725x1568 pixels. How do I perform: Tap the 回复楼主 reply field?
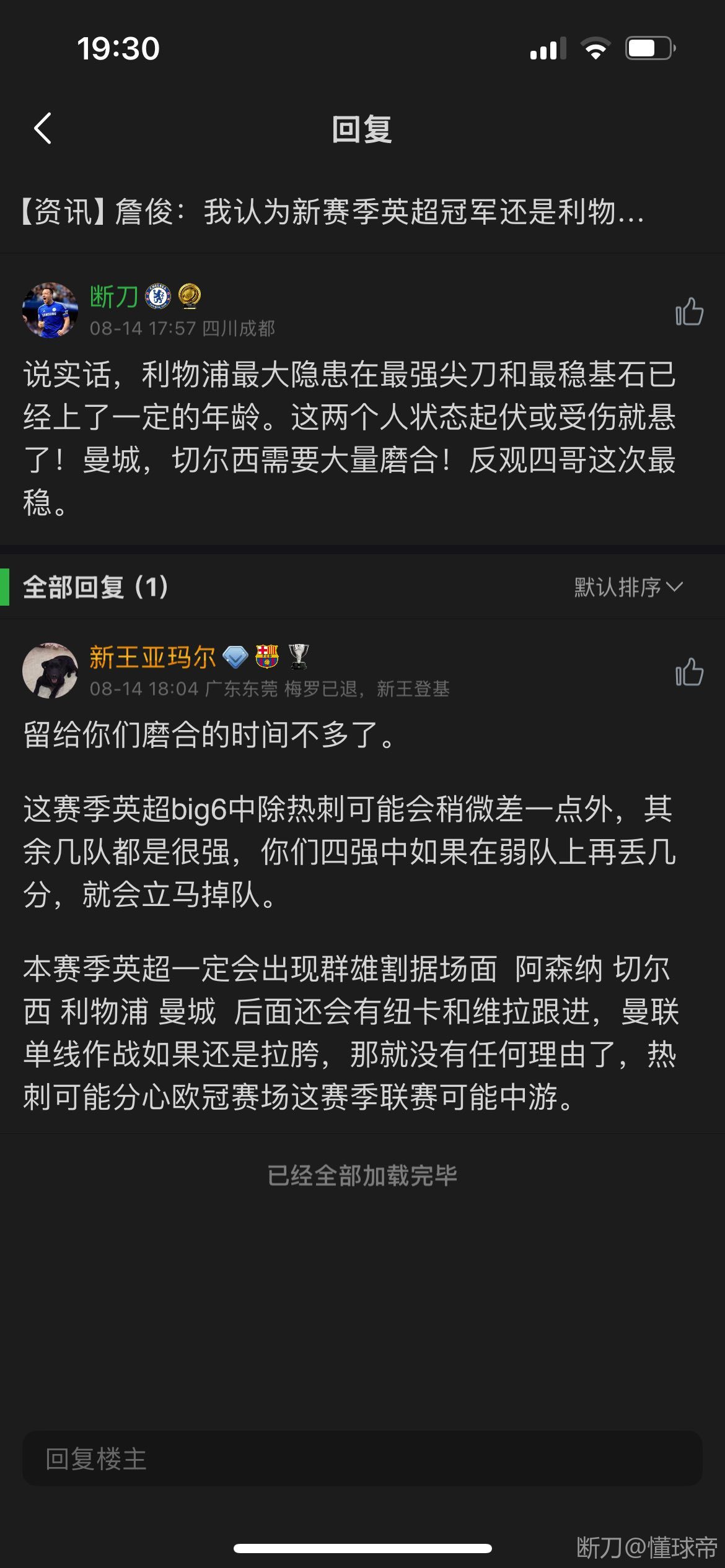pyautogui.click(x=362, y=1458)
